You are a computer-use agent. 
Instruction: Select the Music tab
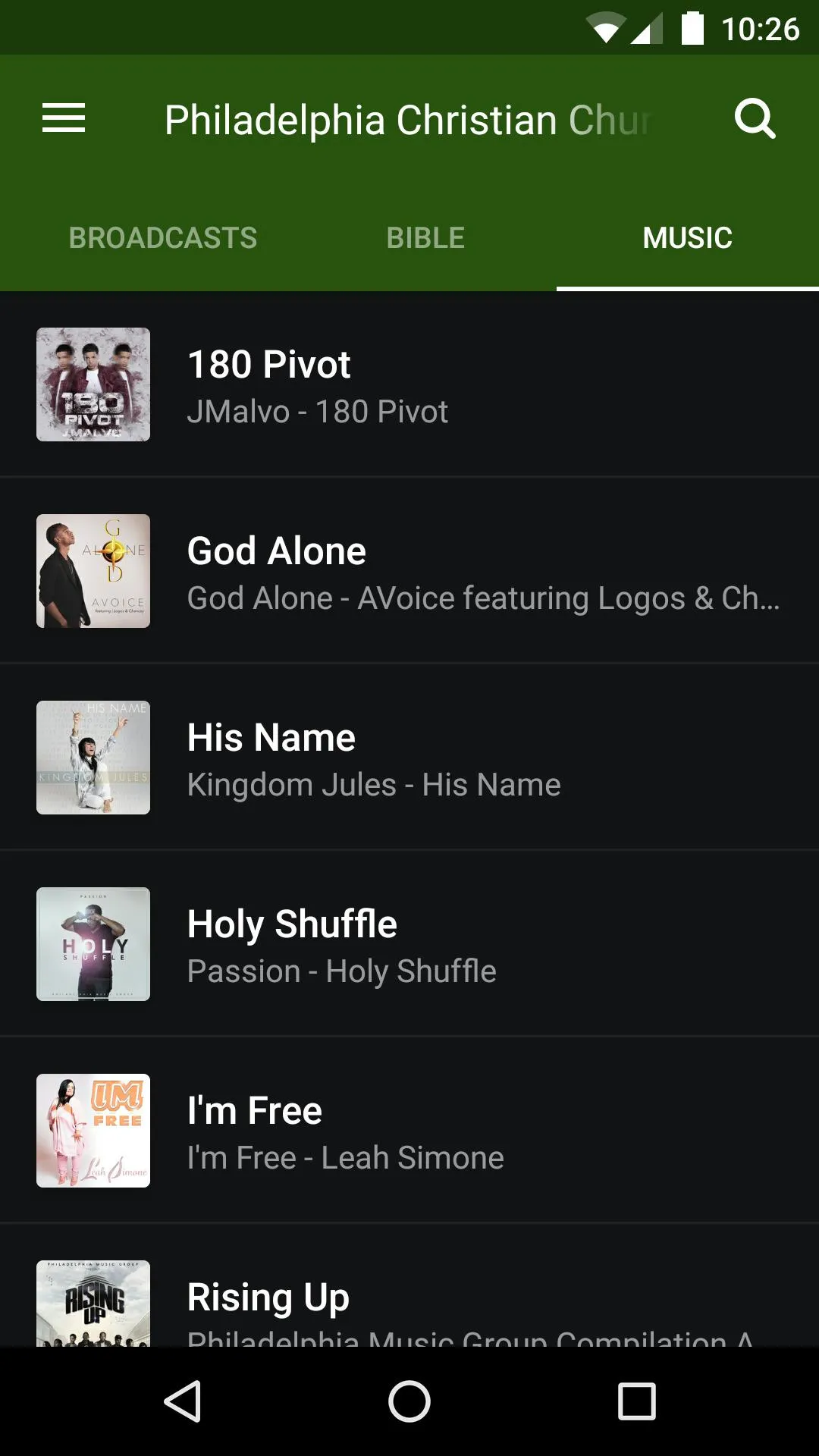point(688,238)
